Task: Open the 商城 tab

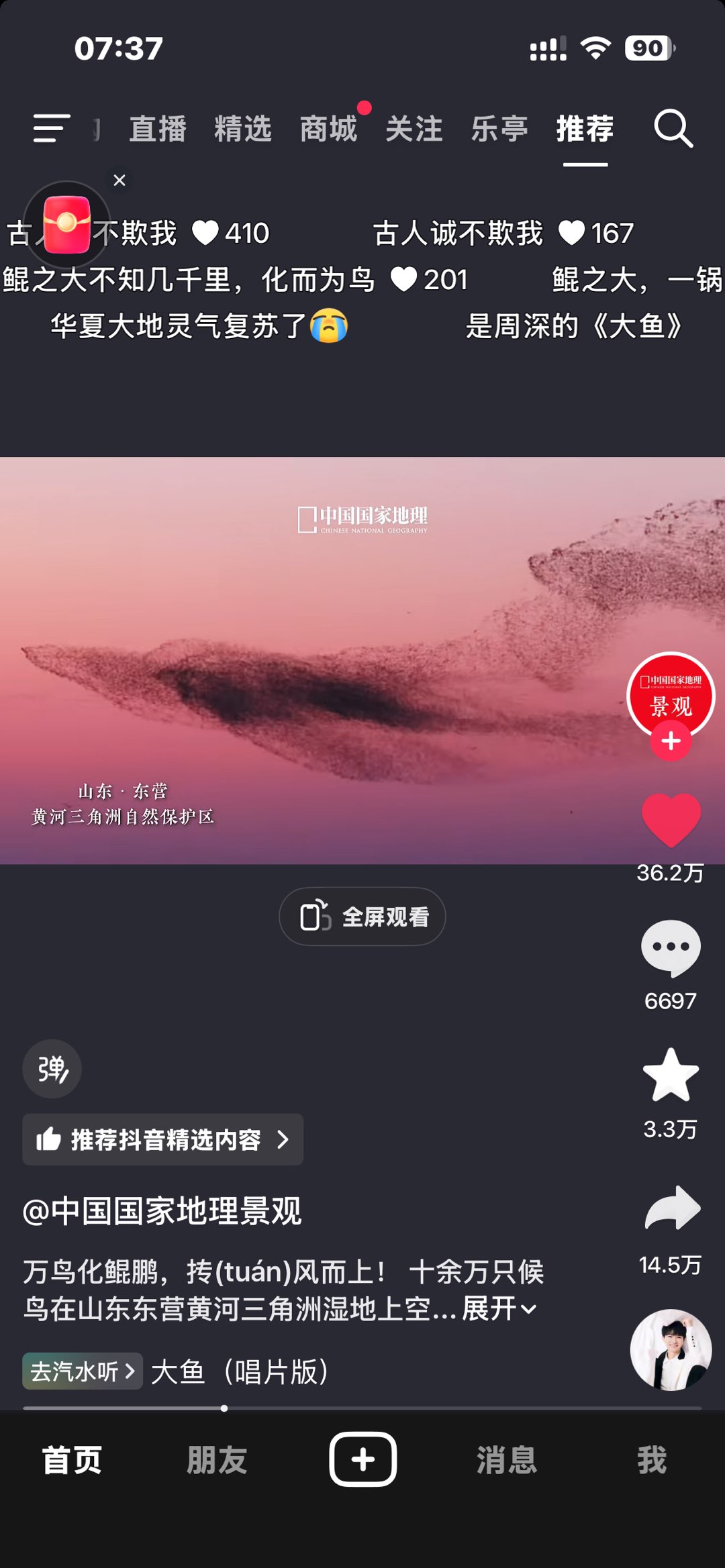Action: (328, 128)
